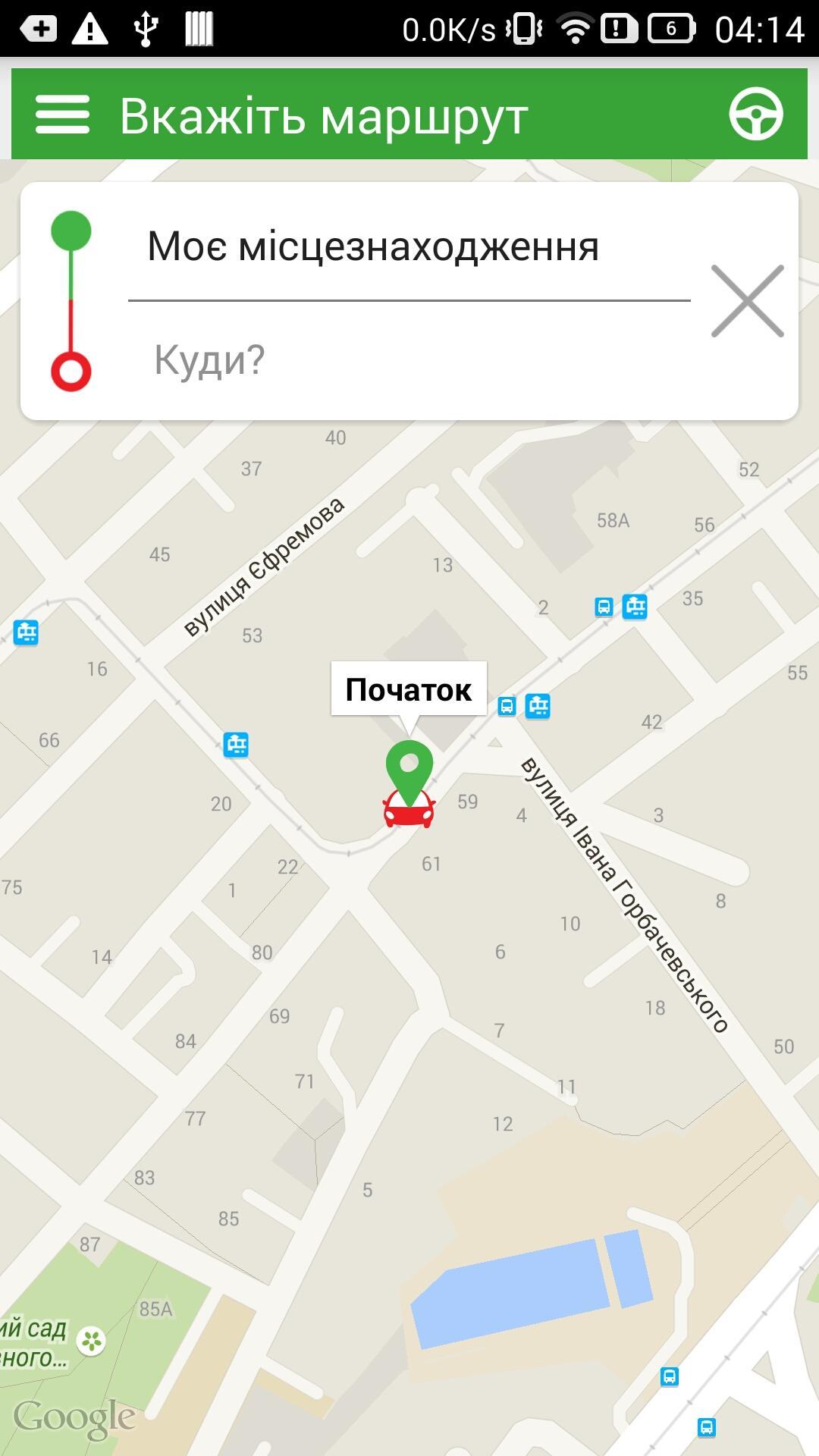Enter a destination in Куди? field

pyautogui.click(x=408, y=359)
